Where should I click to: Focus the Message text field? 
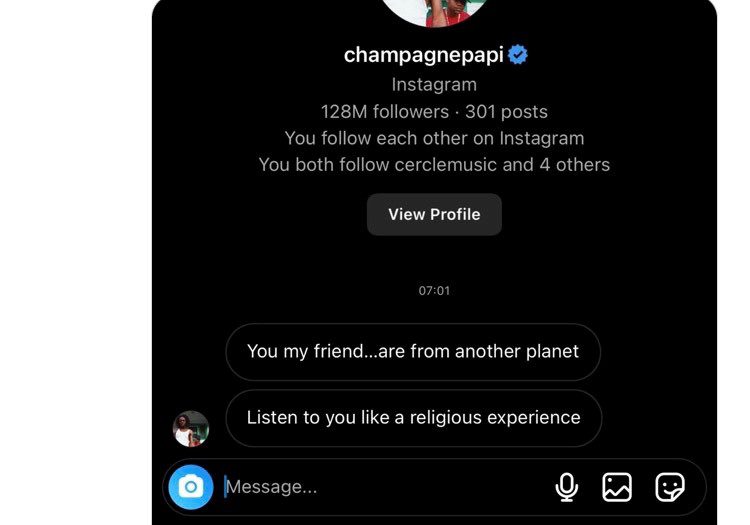[383, 487]
